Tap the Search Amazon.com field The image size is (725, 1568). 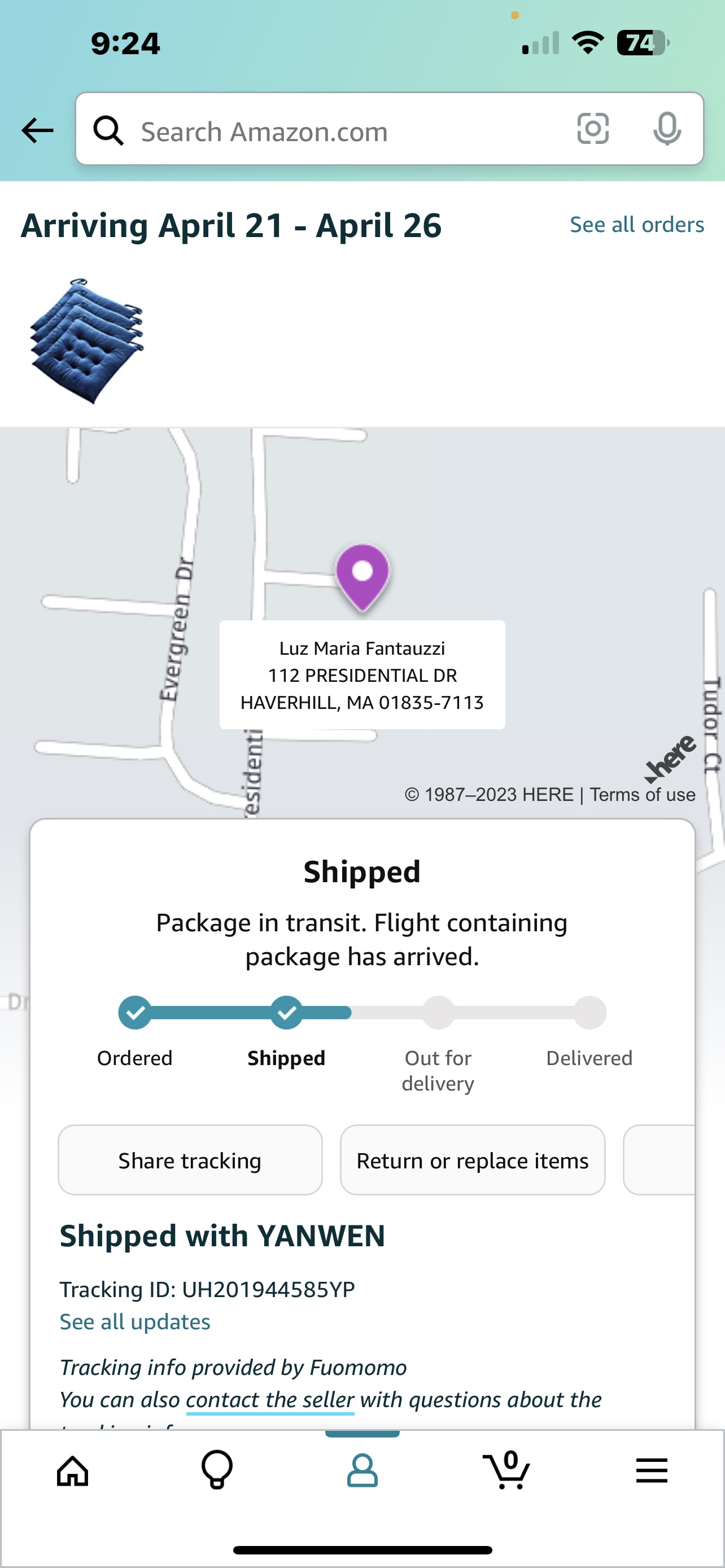[x=341, y=131]
